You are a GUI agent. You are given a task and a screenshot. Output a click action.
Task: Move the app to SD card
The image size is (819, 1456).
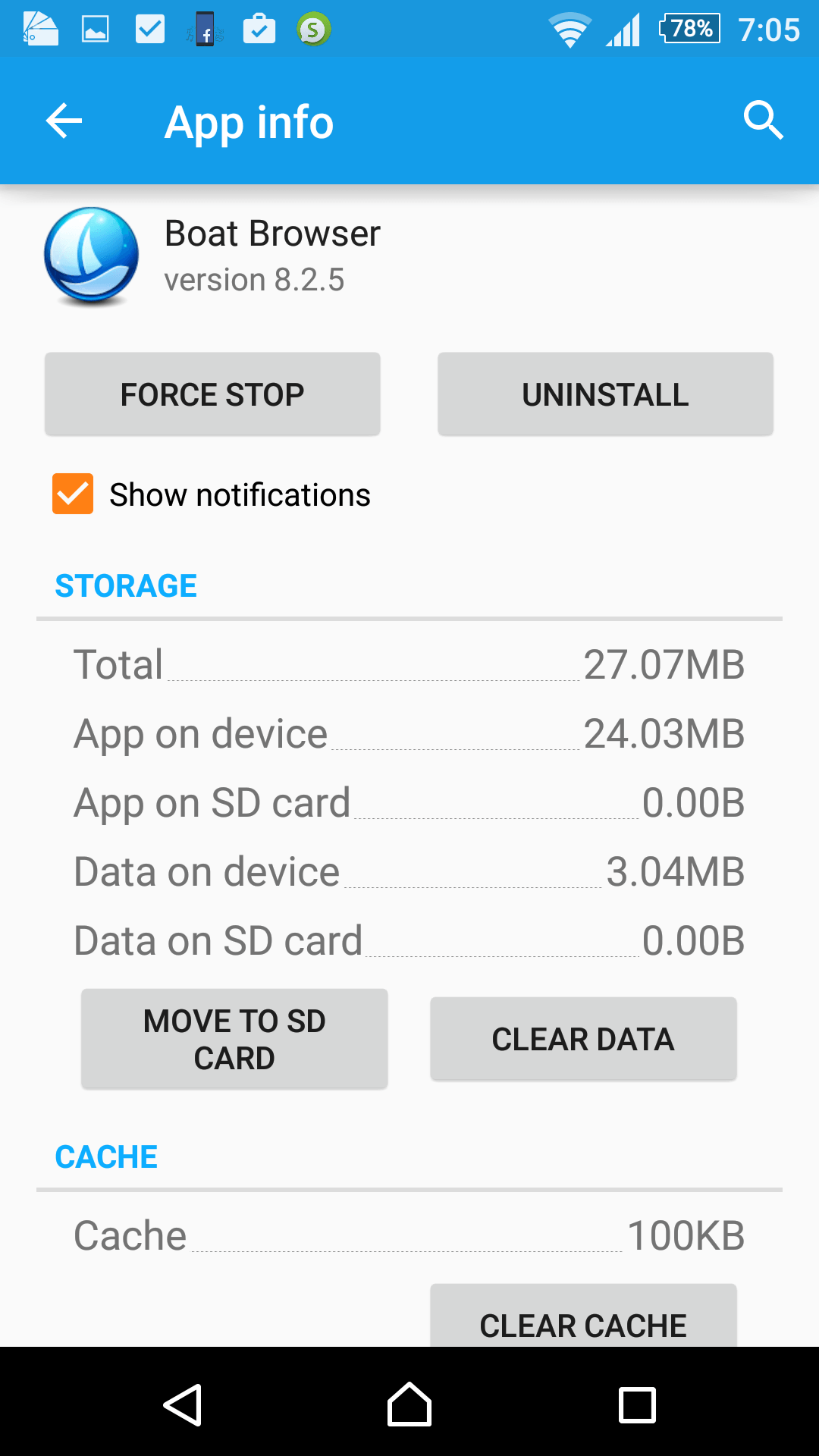[234, 1039]
